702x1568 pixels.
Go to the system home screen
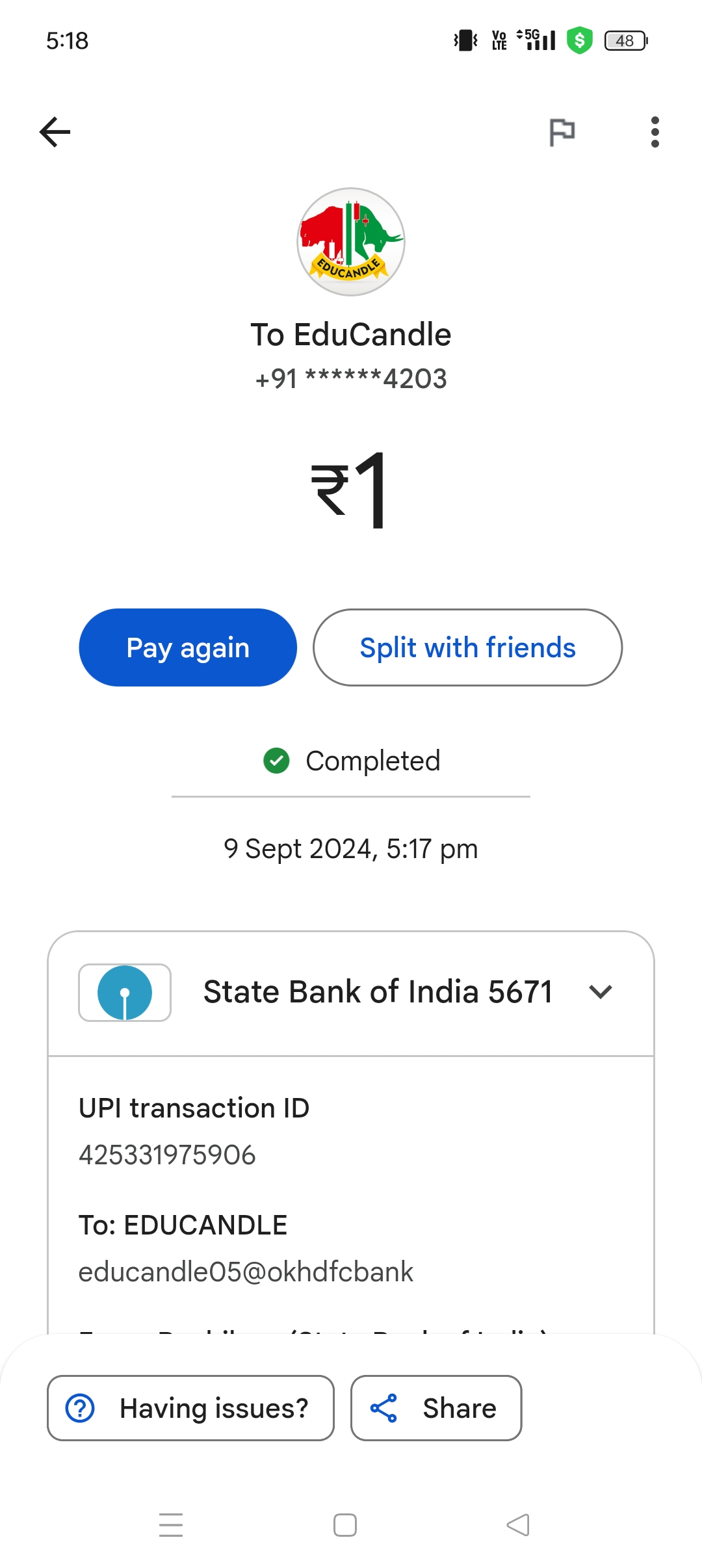tap(345, 1525)
